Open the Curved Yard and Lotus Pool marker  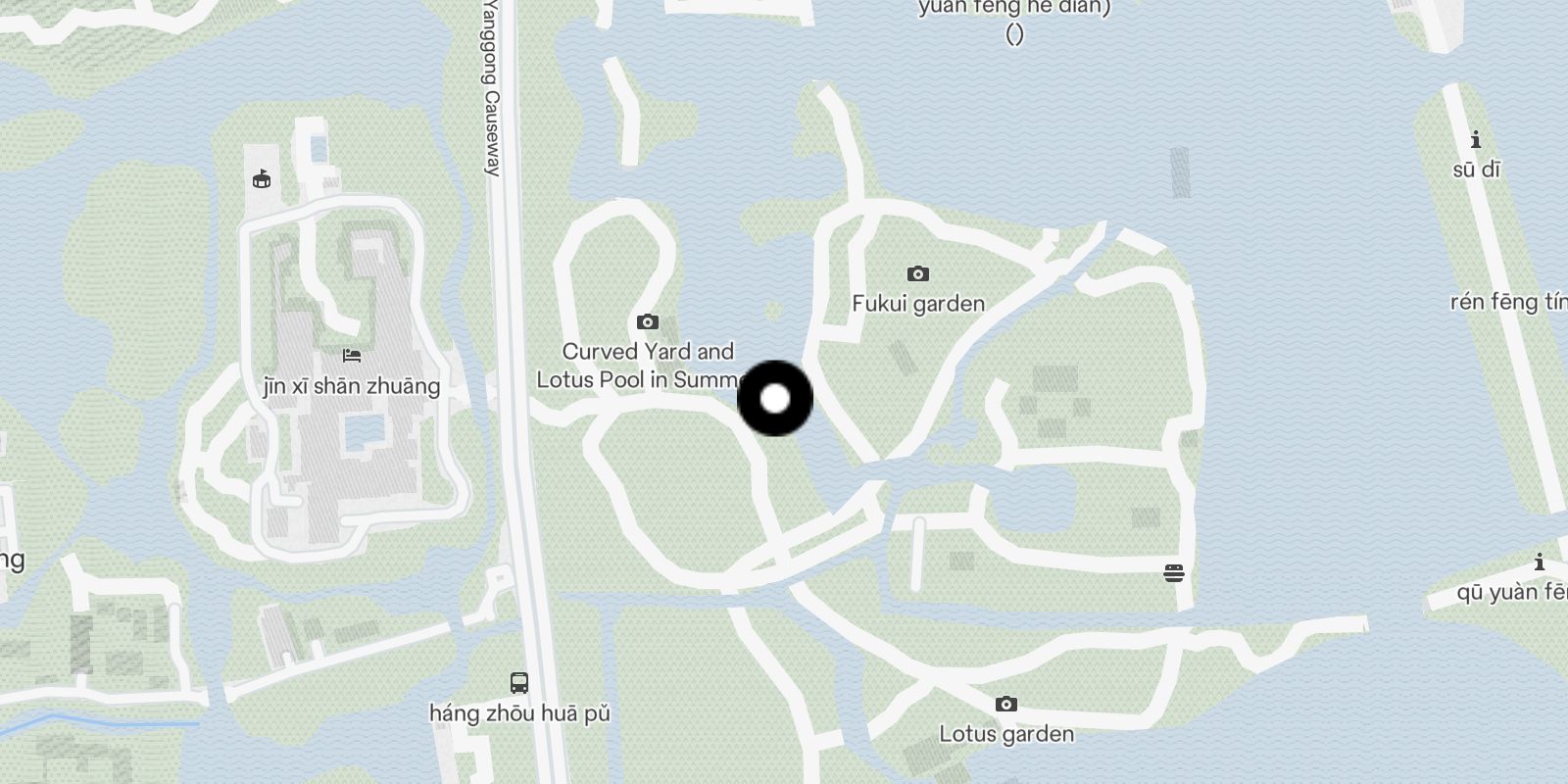click(647, 322)
